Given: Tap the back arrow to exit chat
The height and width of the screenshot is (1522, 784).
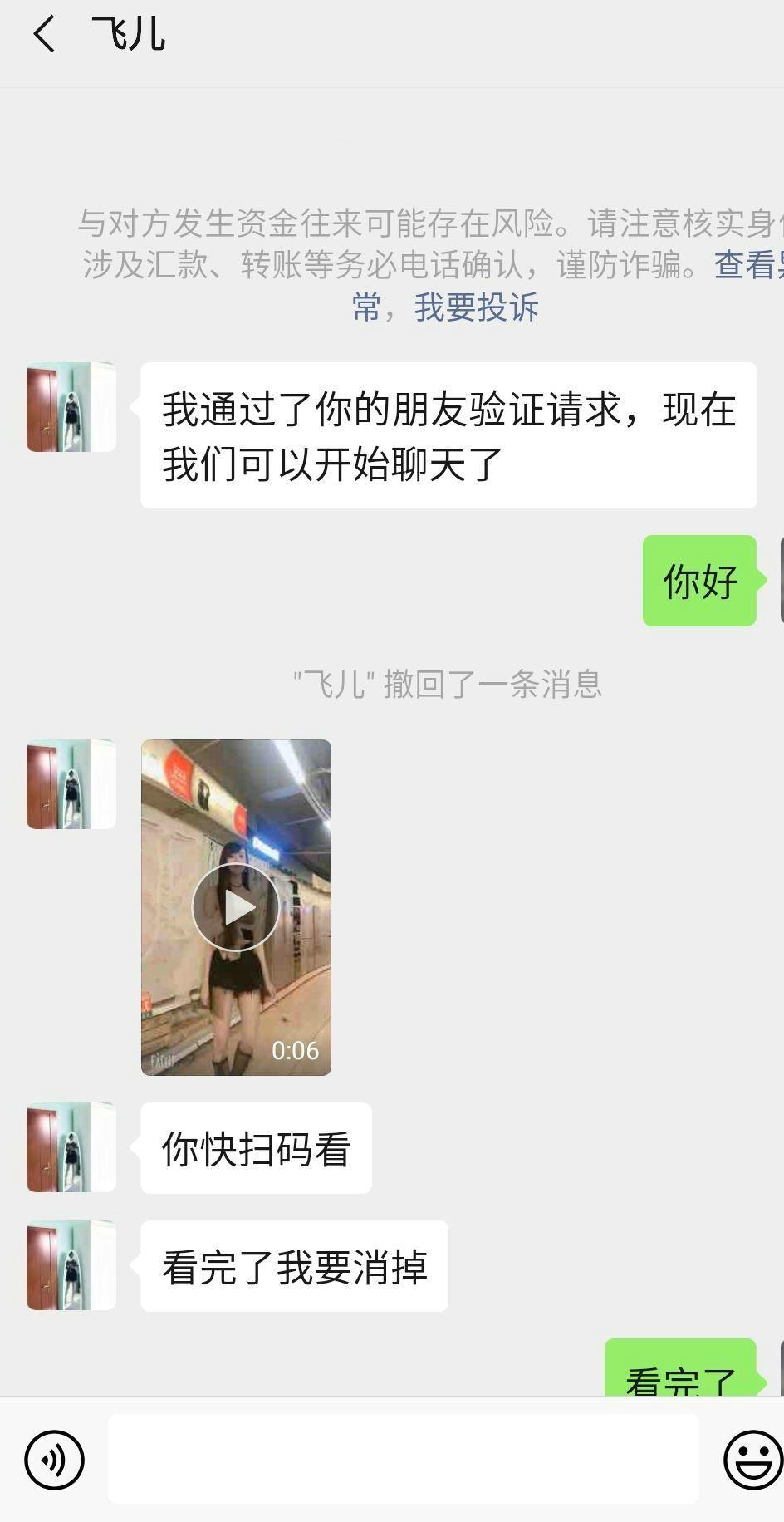Looking at the screenshot, I should [x=42, y=35].
